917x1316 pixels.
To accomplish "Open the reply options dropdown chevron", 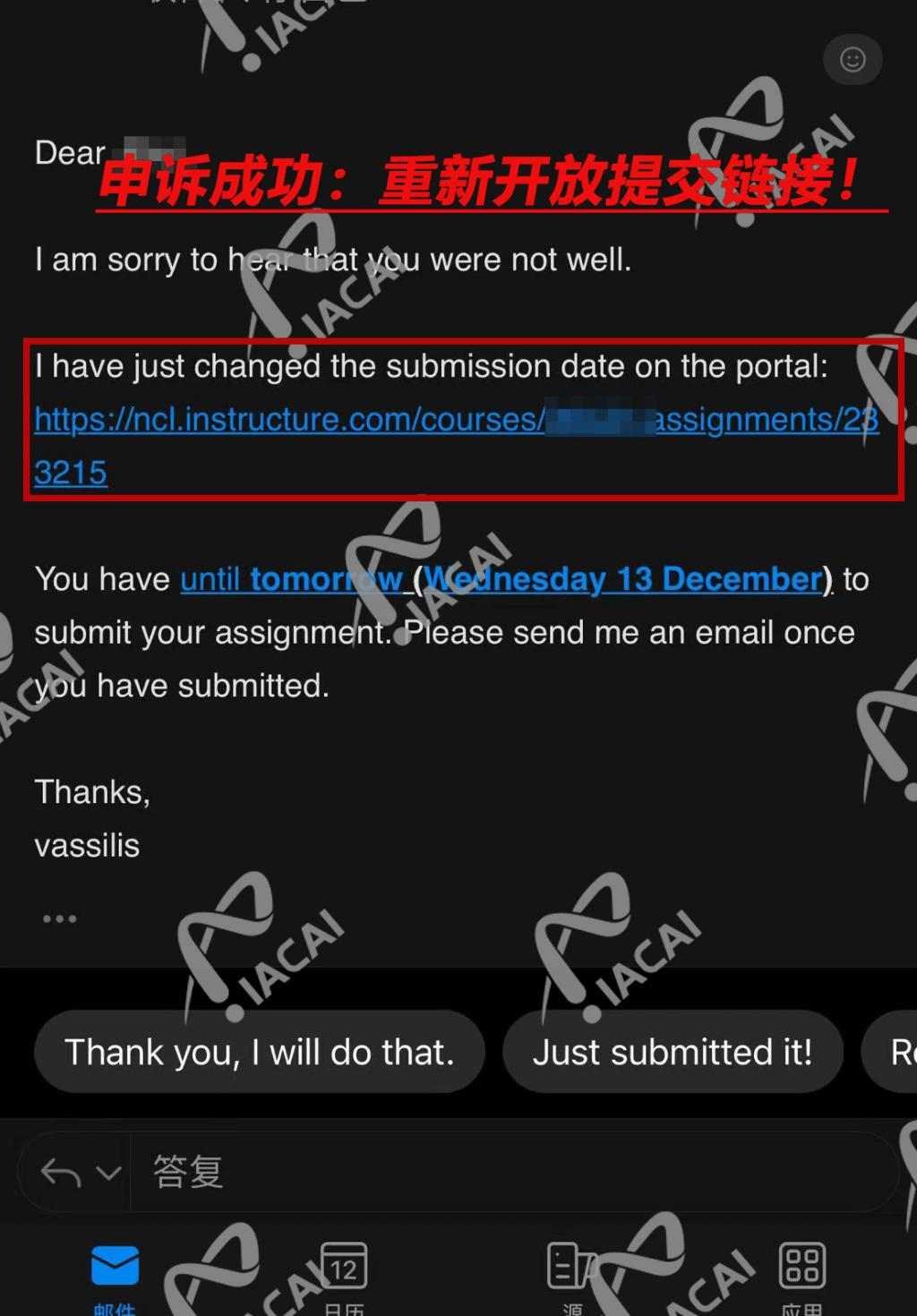I will click(x=108, y=1172).
